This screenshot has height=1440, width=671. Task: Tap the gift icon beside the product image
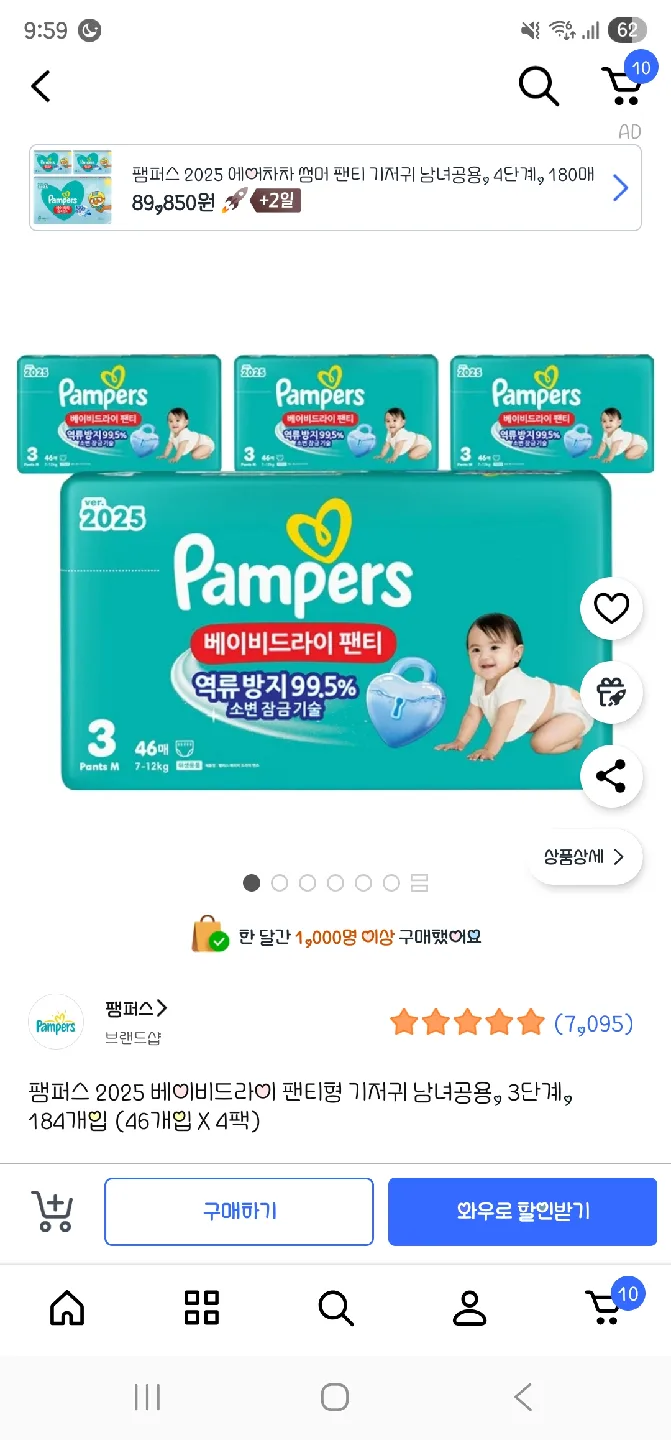click(611, 692)
